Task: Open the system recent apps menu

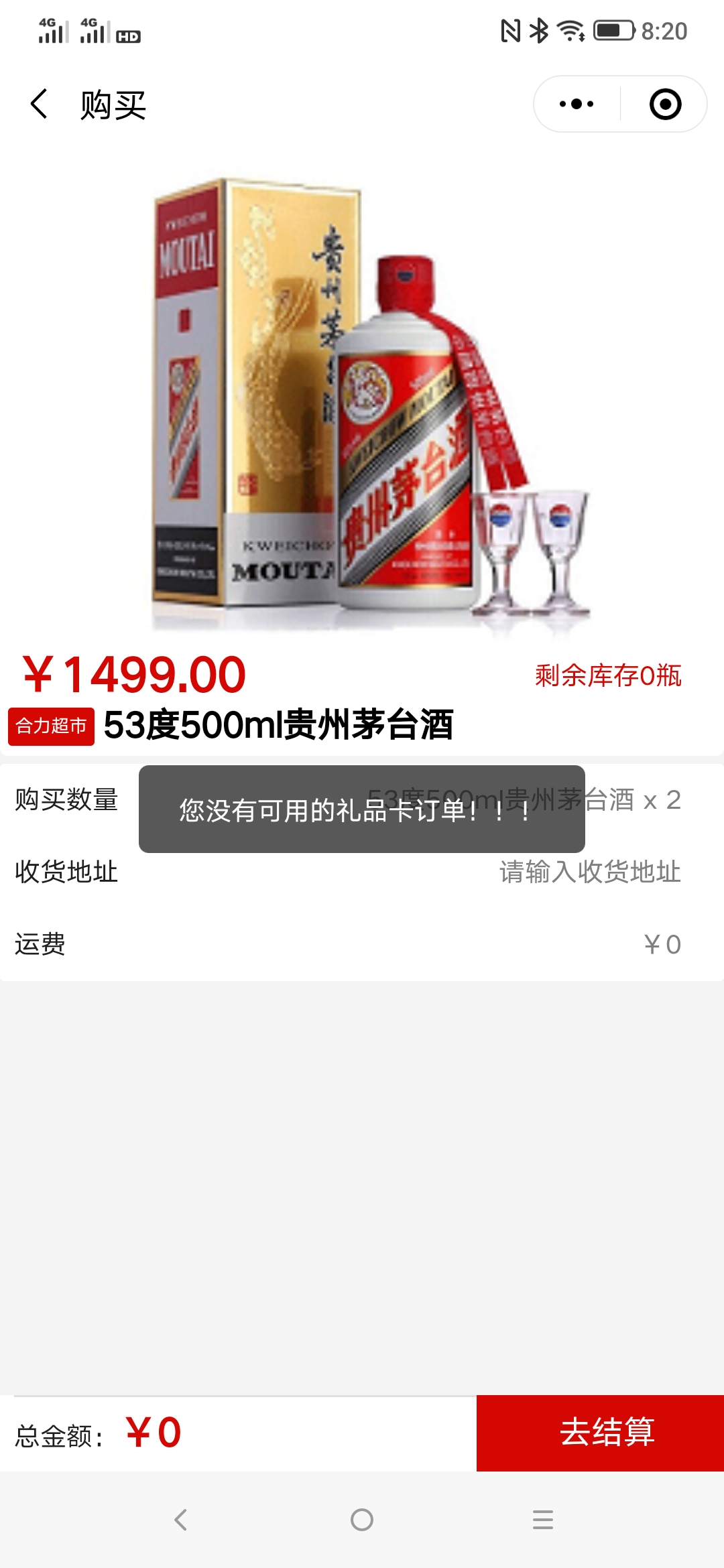Action: tap(542, 1520)
